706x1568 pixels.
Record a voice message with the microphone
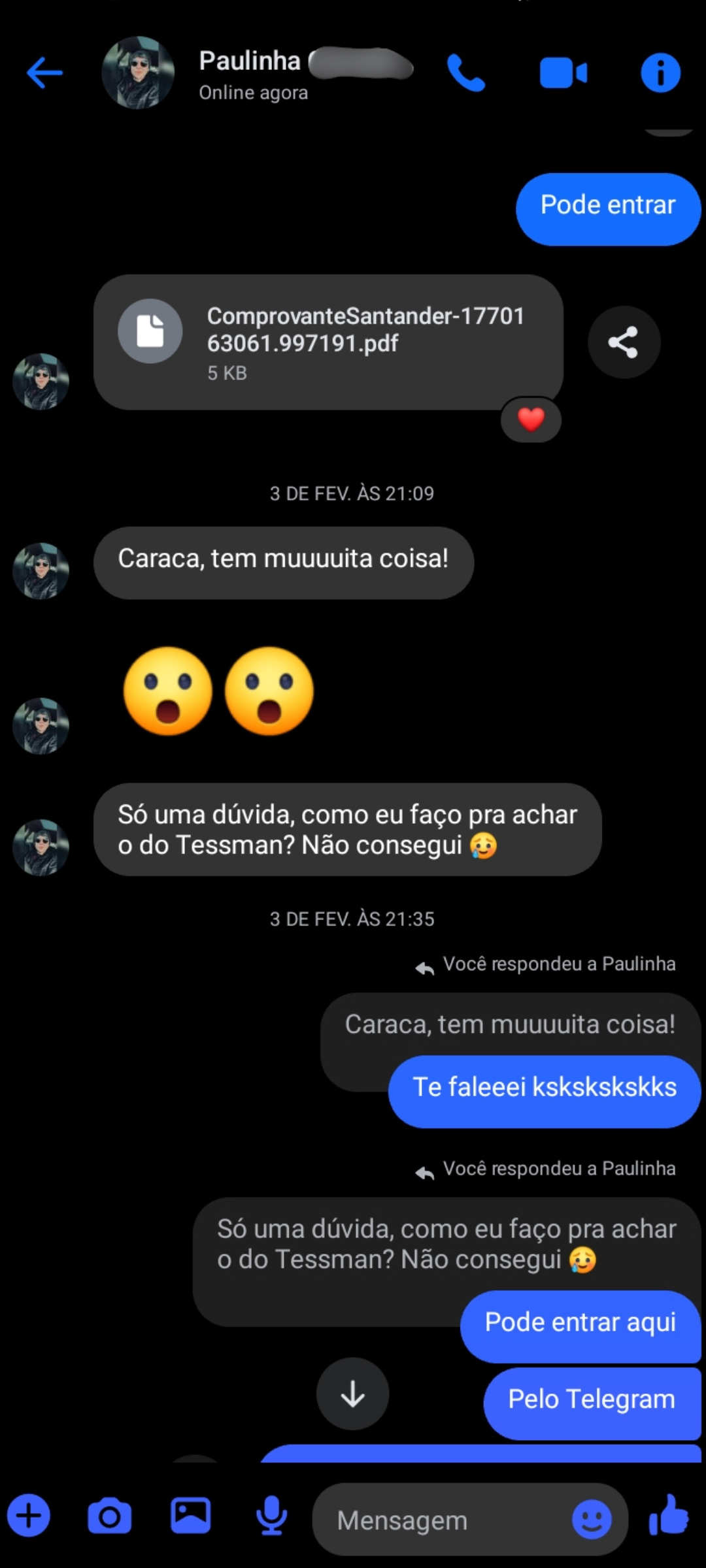coord(271,1516)
